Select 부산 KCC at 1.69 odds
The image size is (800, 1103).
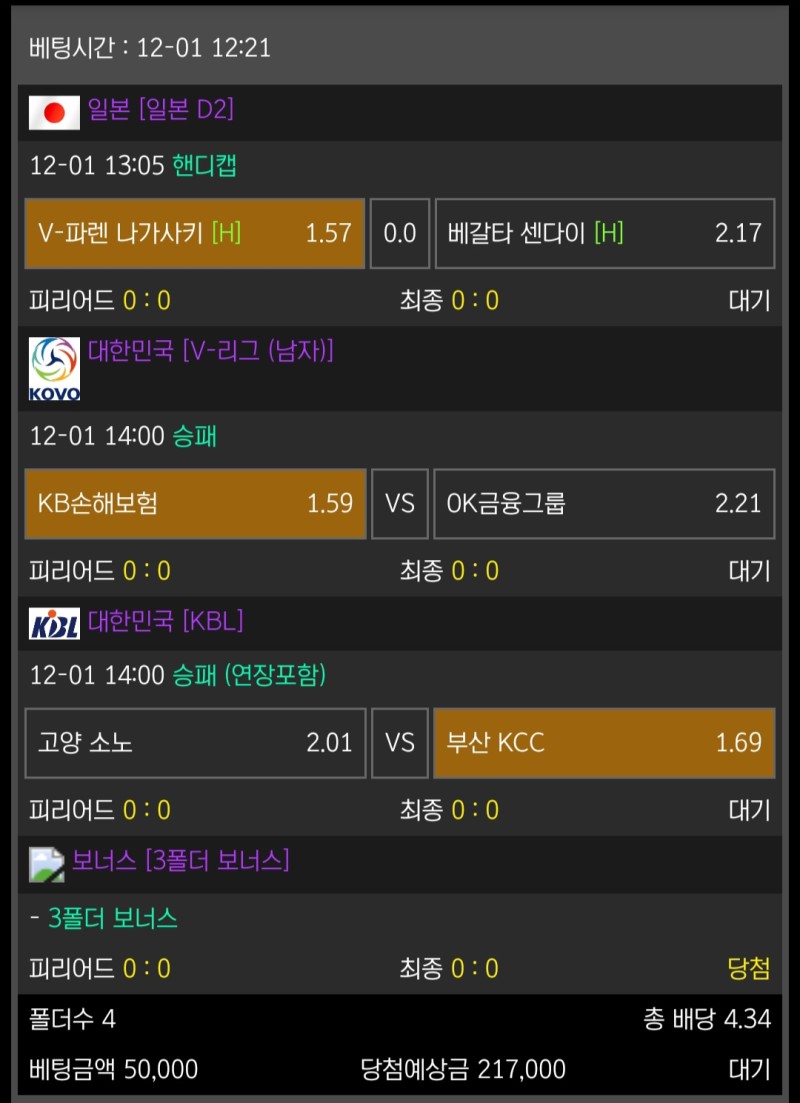coord(604,743)
